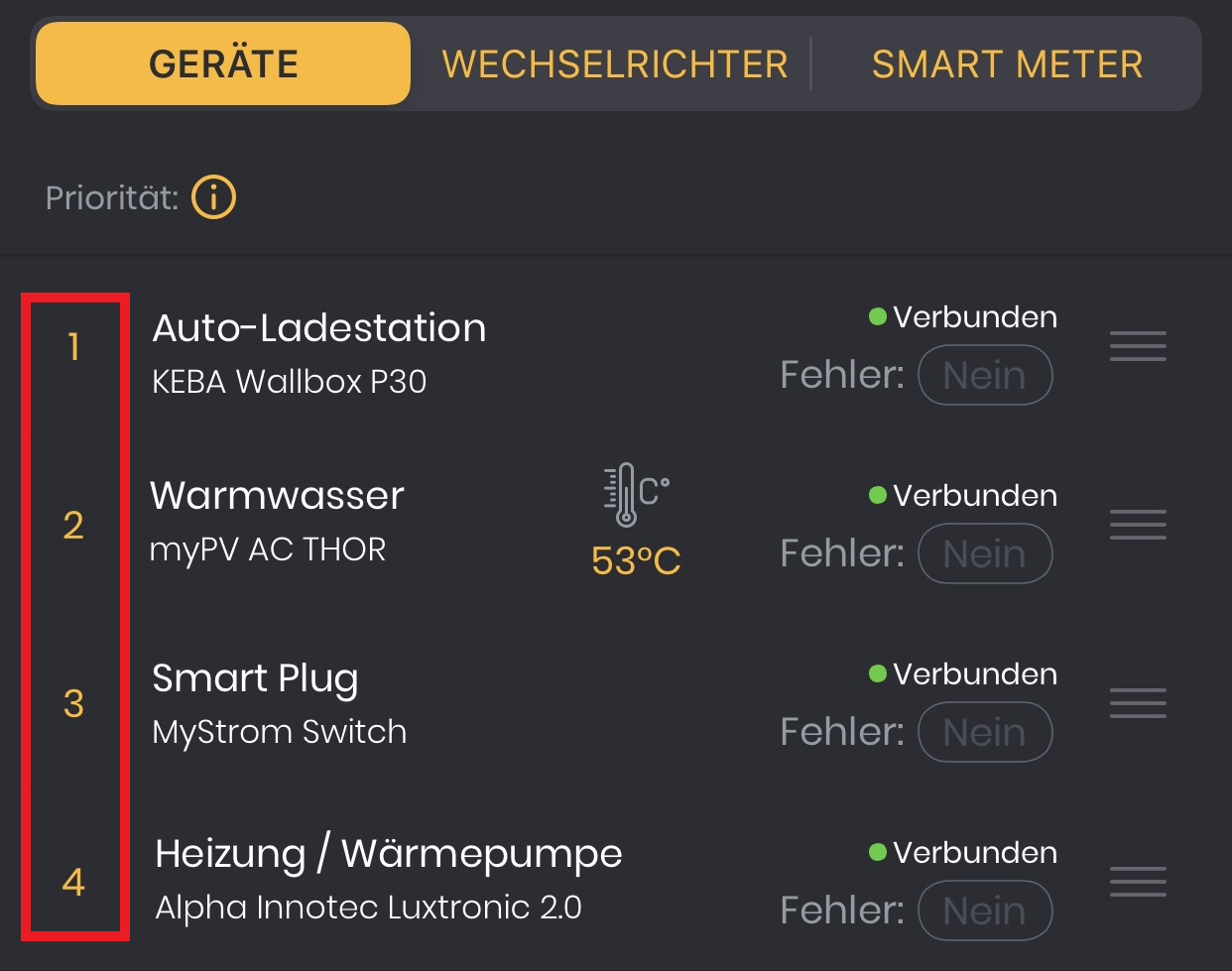Switch to the Geräte tab
Screen dimensions: 1232x971
pyautogui.click(x=223, y=64)
